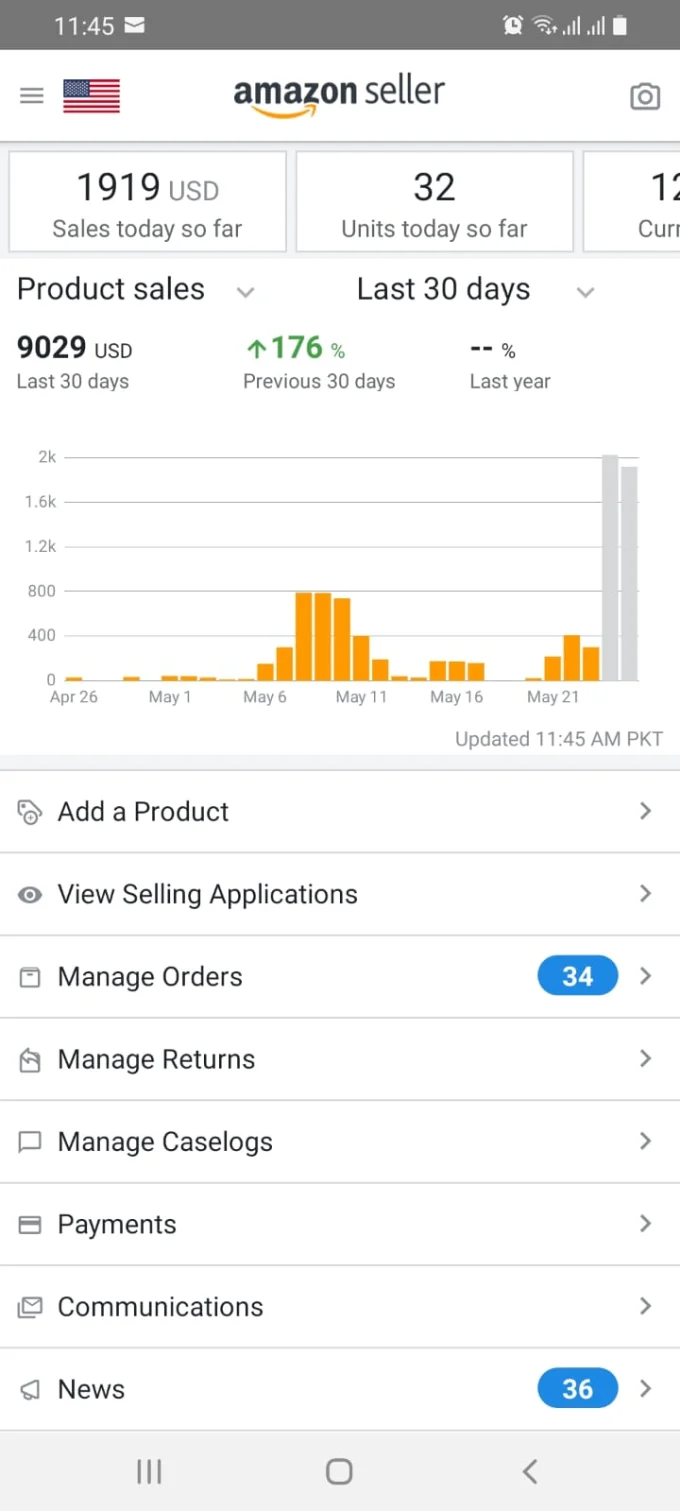Open the camera icon in header

tap(645, 96)
